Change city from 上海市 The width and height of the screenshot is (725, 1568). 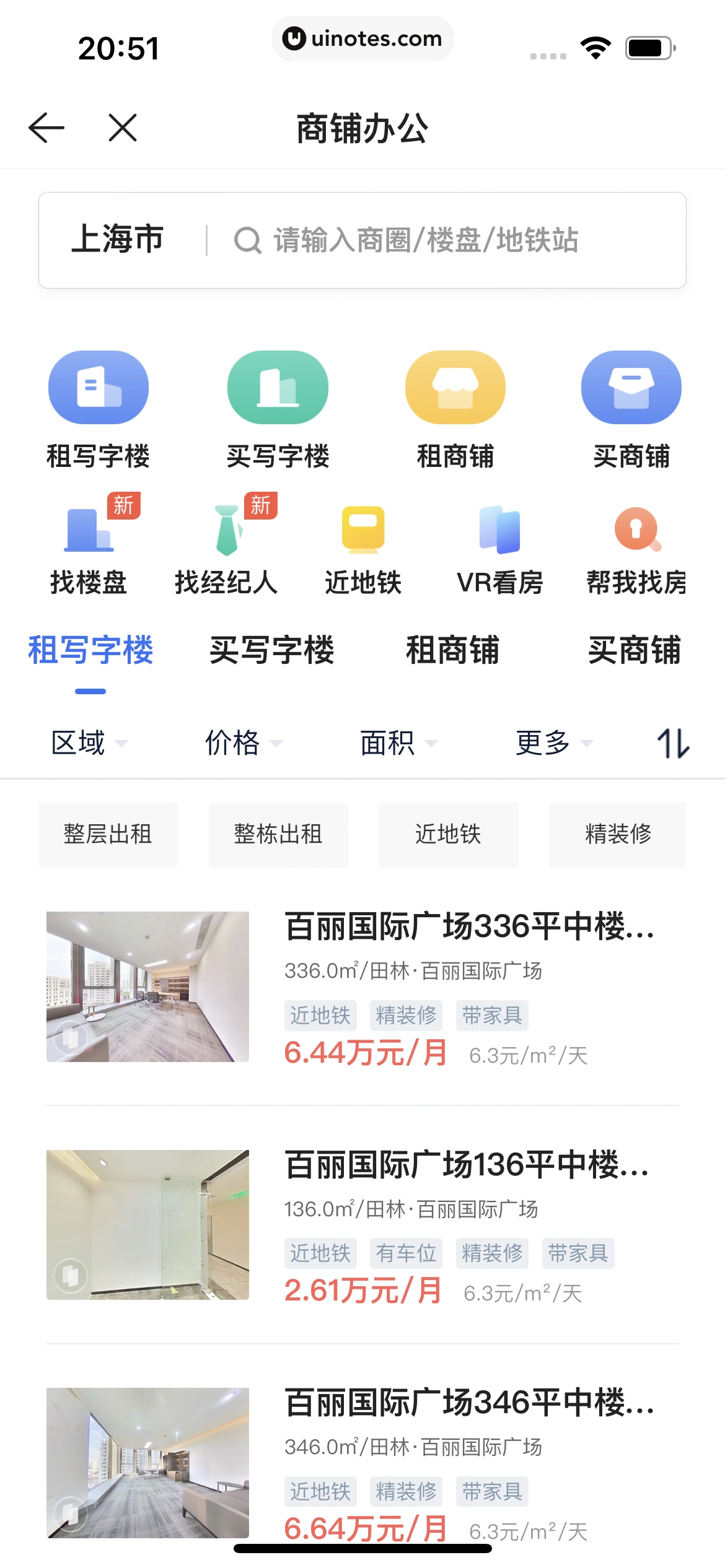click(118, 240)
